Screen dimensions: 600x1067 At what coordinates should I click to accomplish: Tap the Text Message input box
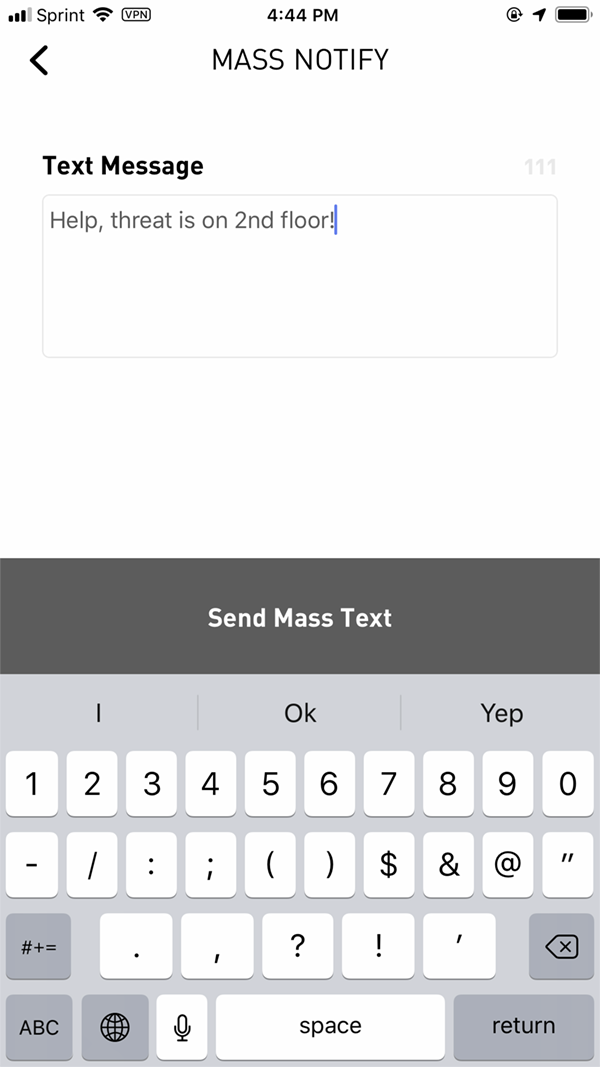pyautogui.click(x=299, y=276)
